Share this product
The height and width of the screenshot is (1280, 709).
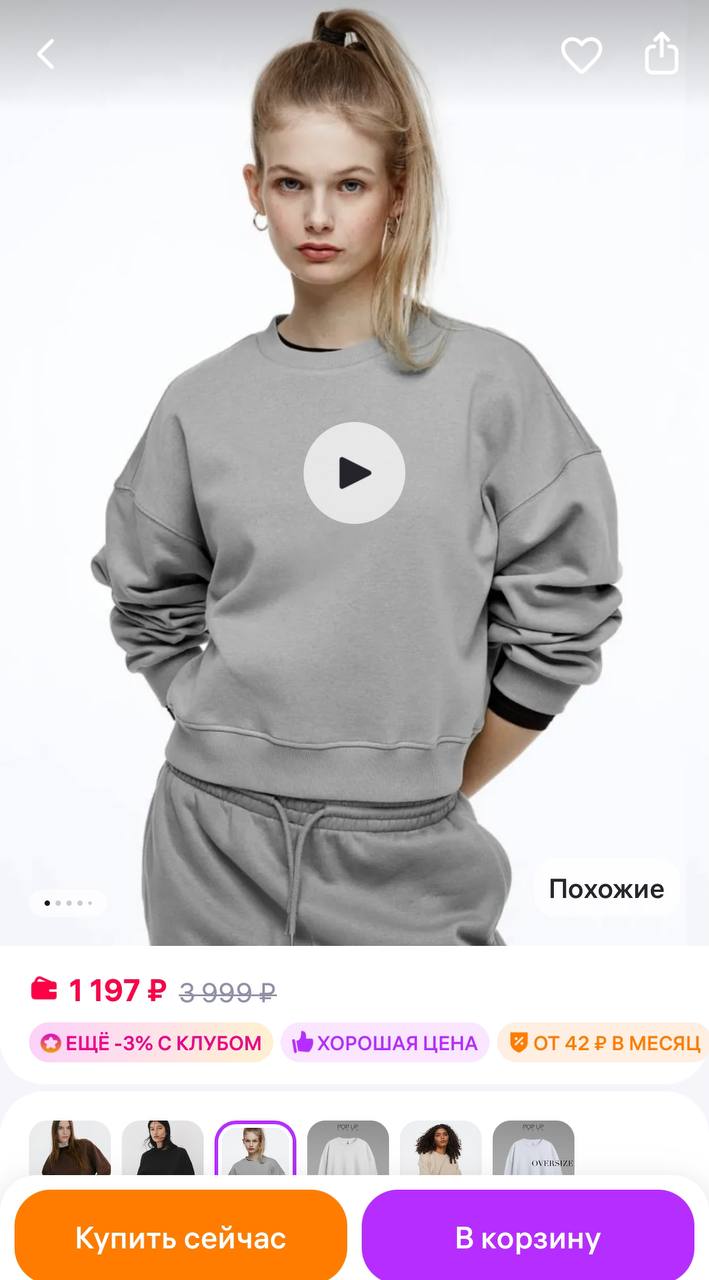coord(661,54)
